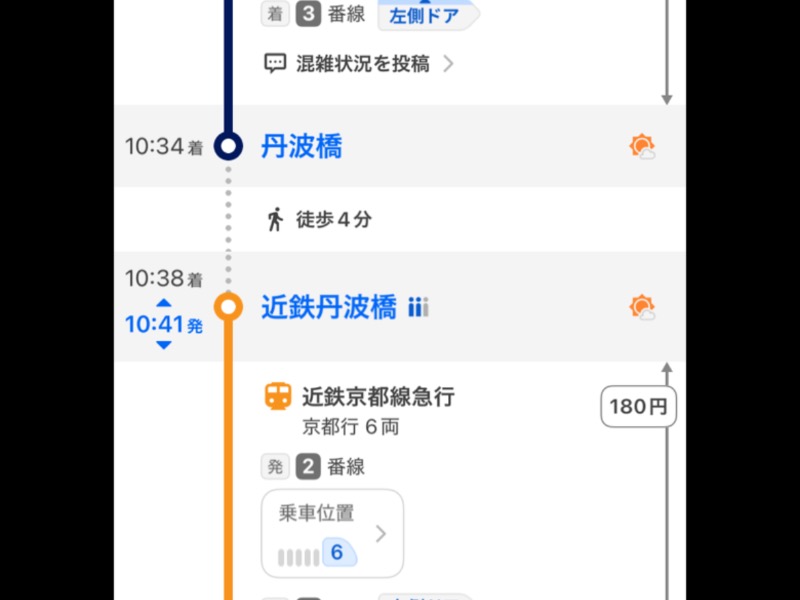The image size is (800, 600).
Task: Tap crowding indicator next to 近鉄丹波橋
Action: [x=418, y=308]
